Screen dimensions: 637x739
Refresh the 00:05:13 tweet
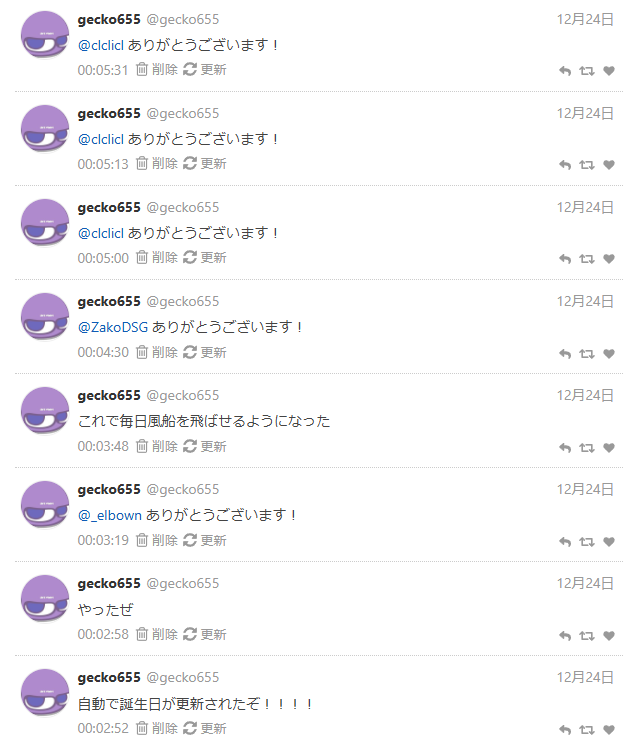pyautogui.click(x=205, y=164)
